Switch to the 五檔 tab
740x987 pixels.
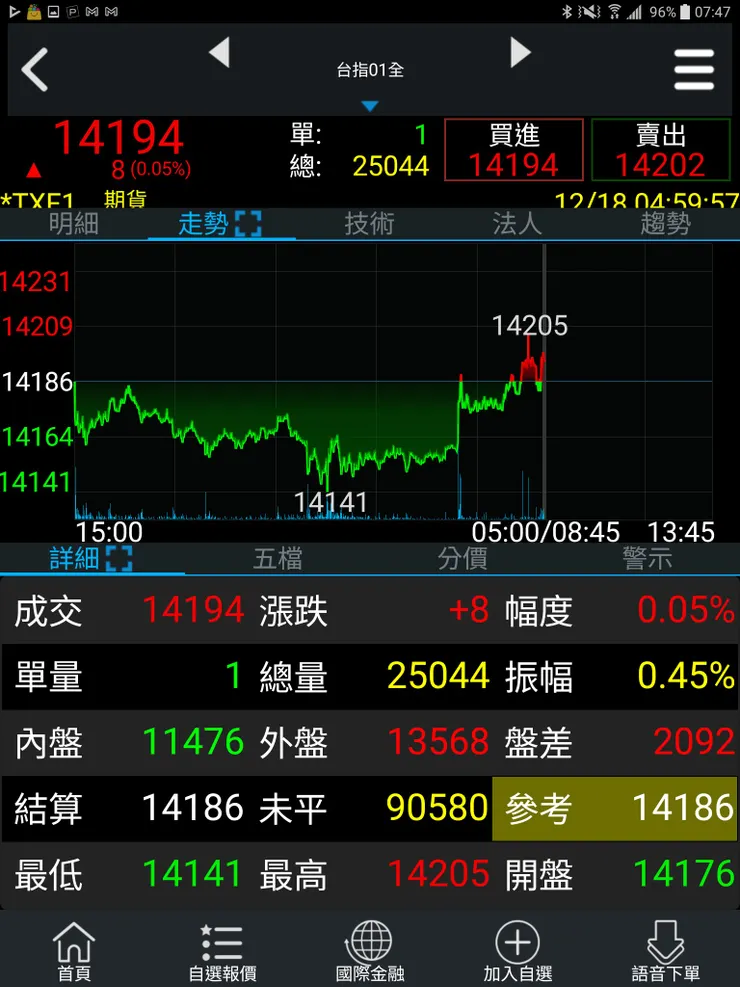point(277,558)
